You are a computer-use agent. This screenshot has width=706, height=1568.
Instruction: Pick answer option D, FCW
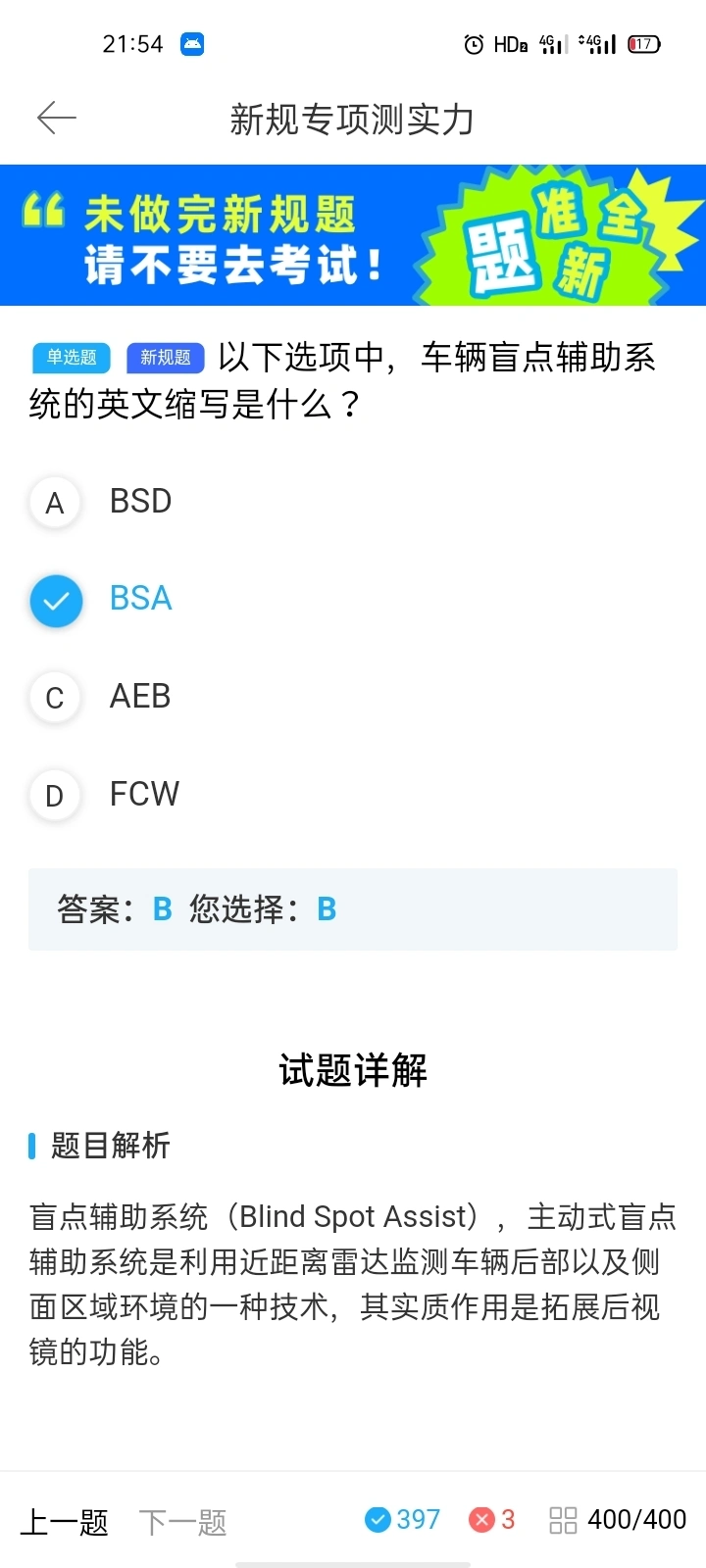pyautogui.click(x=353, y=795)
